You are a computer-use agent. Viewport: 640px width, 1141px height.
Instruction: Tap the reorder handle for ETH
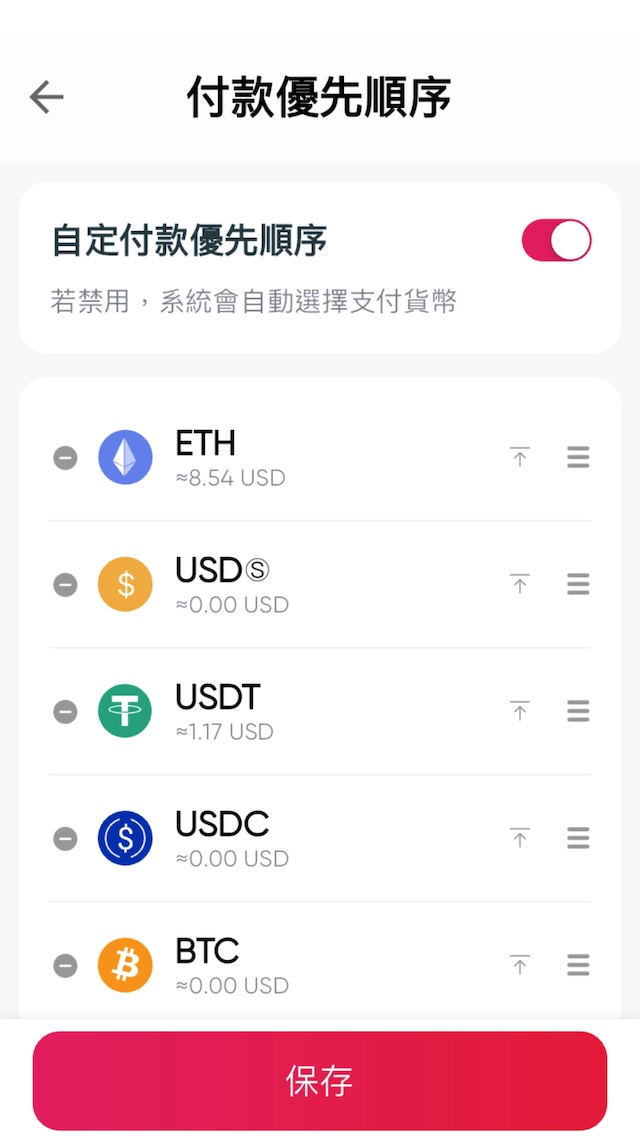(578, 457)
